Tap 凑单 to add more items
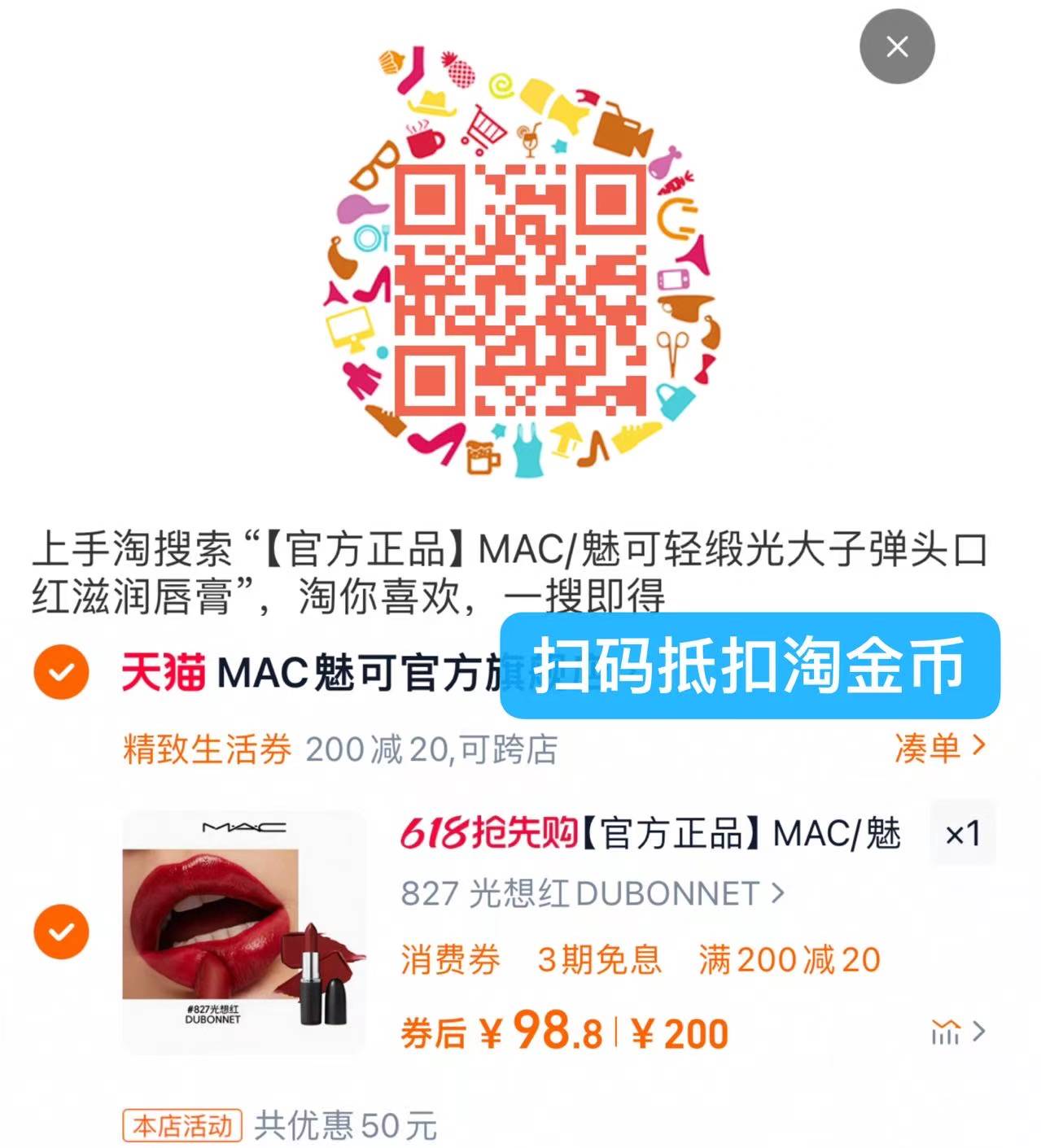Viewport: 1041px width, 1148px height. [x=939, y=747]
